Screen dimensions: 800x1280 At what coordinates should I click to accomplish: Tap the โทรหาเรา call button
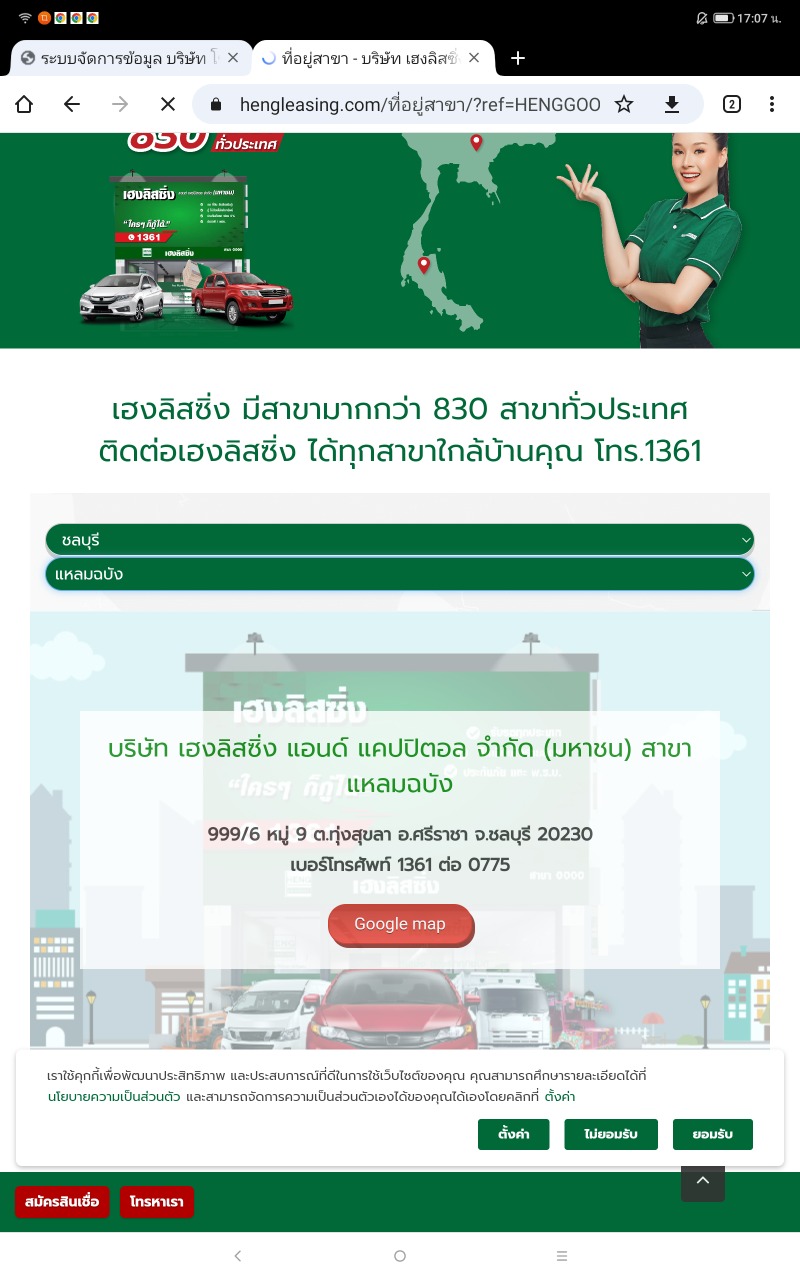click(157, 1202)
